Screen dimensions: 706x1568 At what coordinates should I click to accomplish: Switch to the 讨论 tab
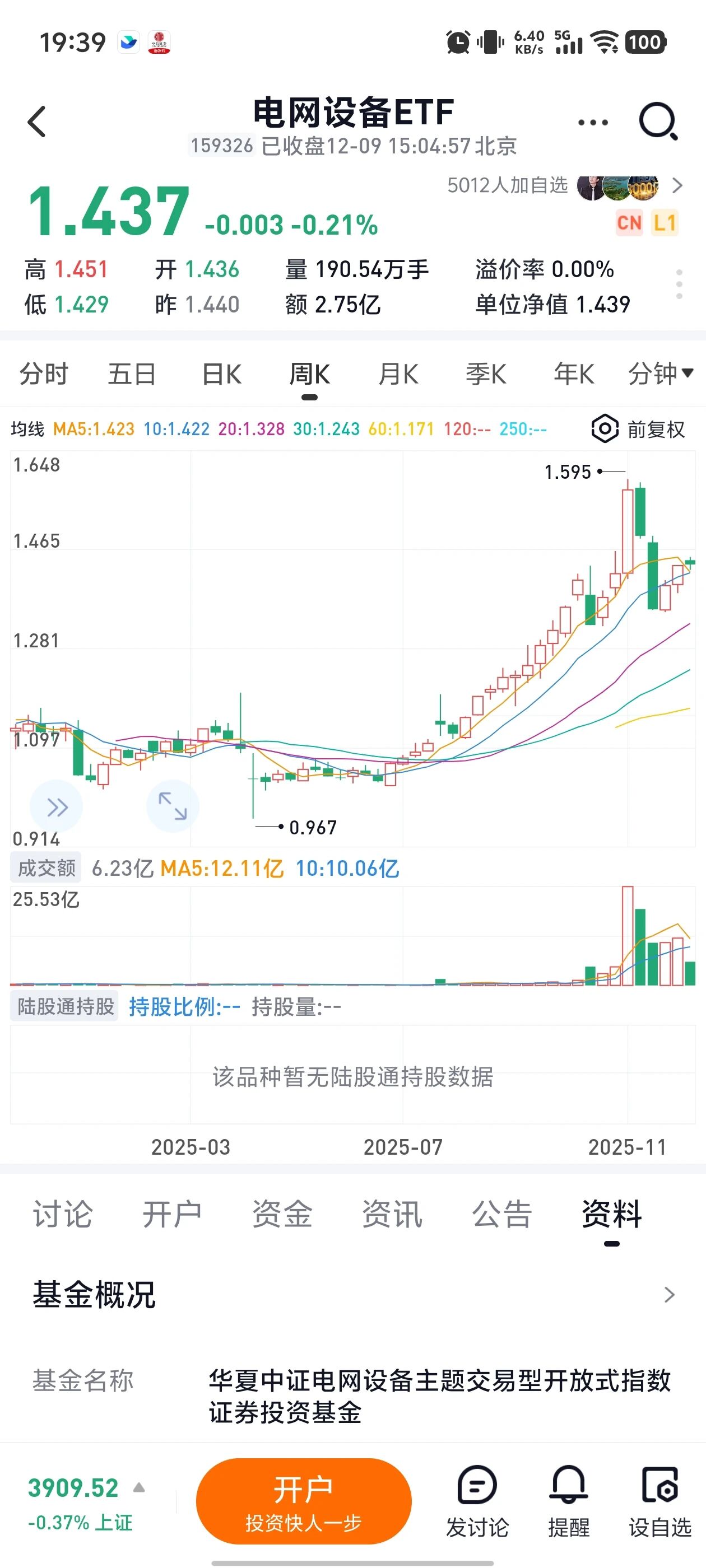click(x=63, y=1214)
